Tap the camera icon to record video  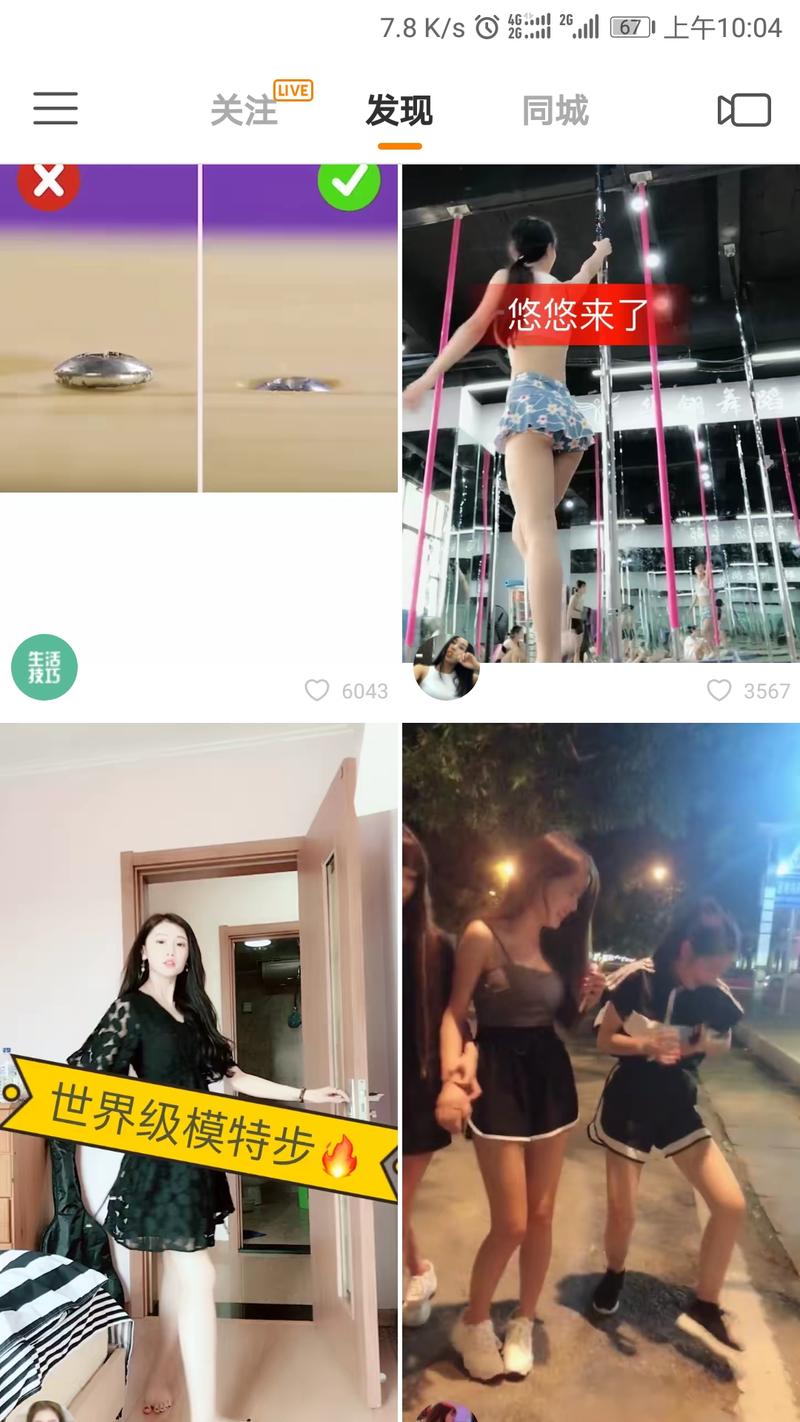click(744, 110)
